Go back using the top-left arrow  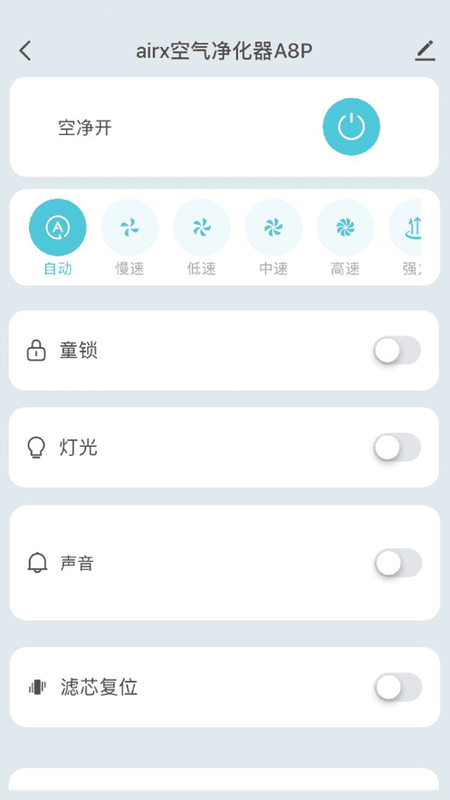[25, 51]
